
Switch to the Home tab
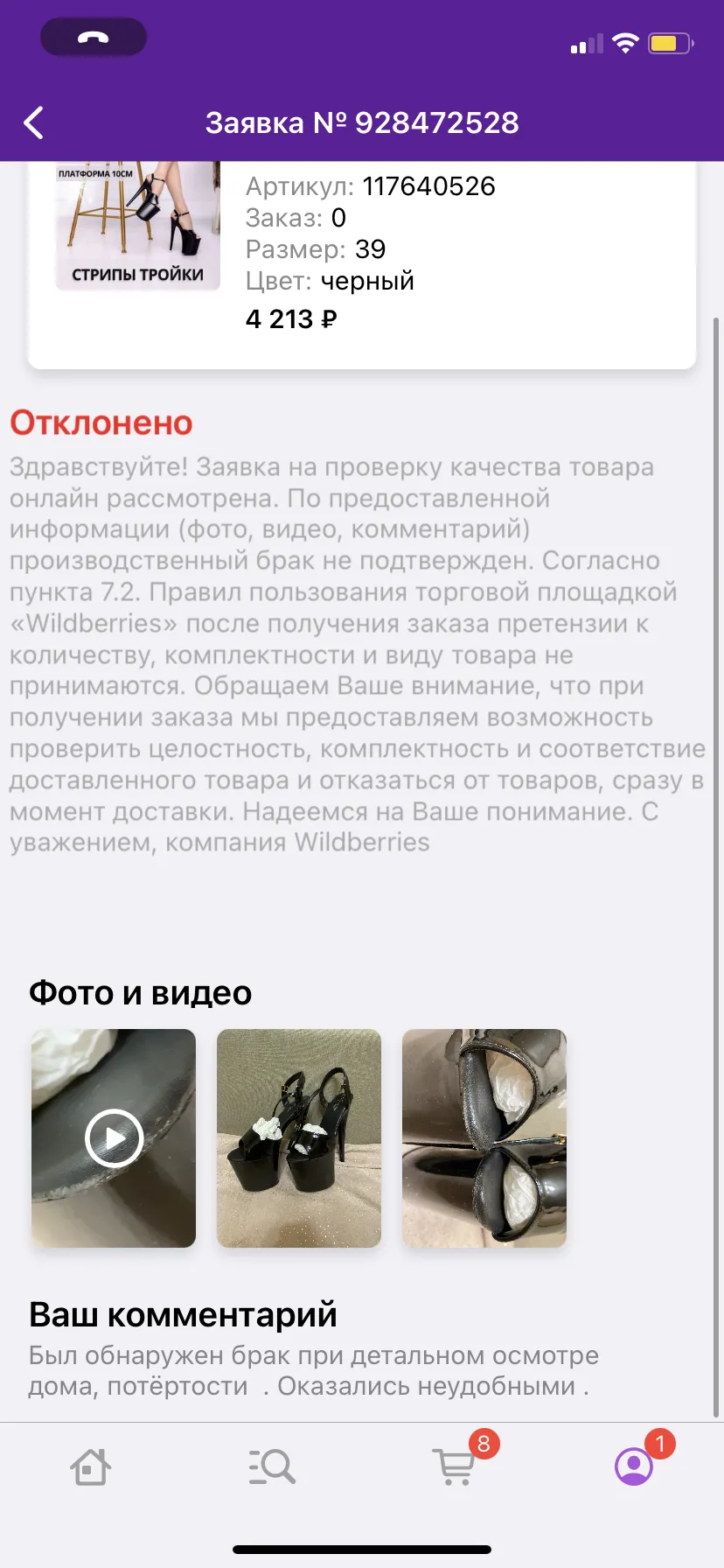pos(90,1467)
